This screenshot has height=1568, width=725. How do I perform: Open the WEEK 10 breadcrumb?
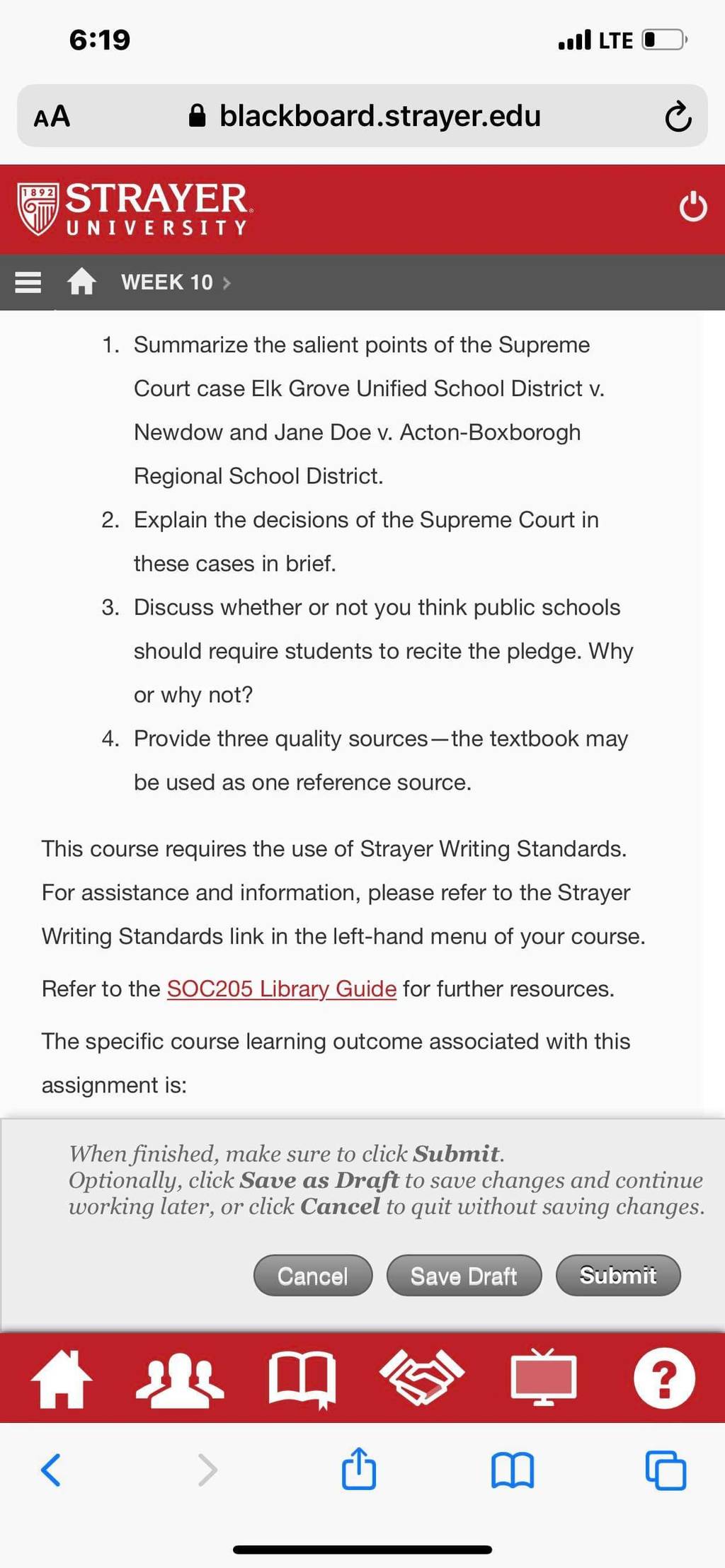click(167, 282)
